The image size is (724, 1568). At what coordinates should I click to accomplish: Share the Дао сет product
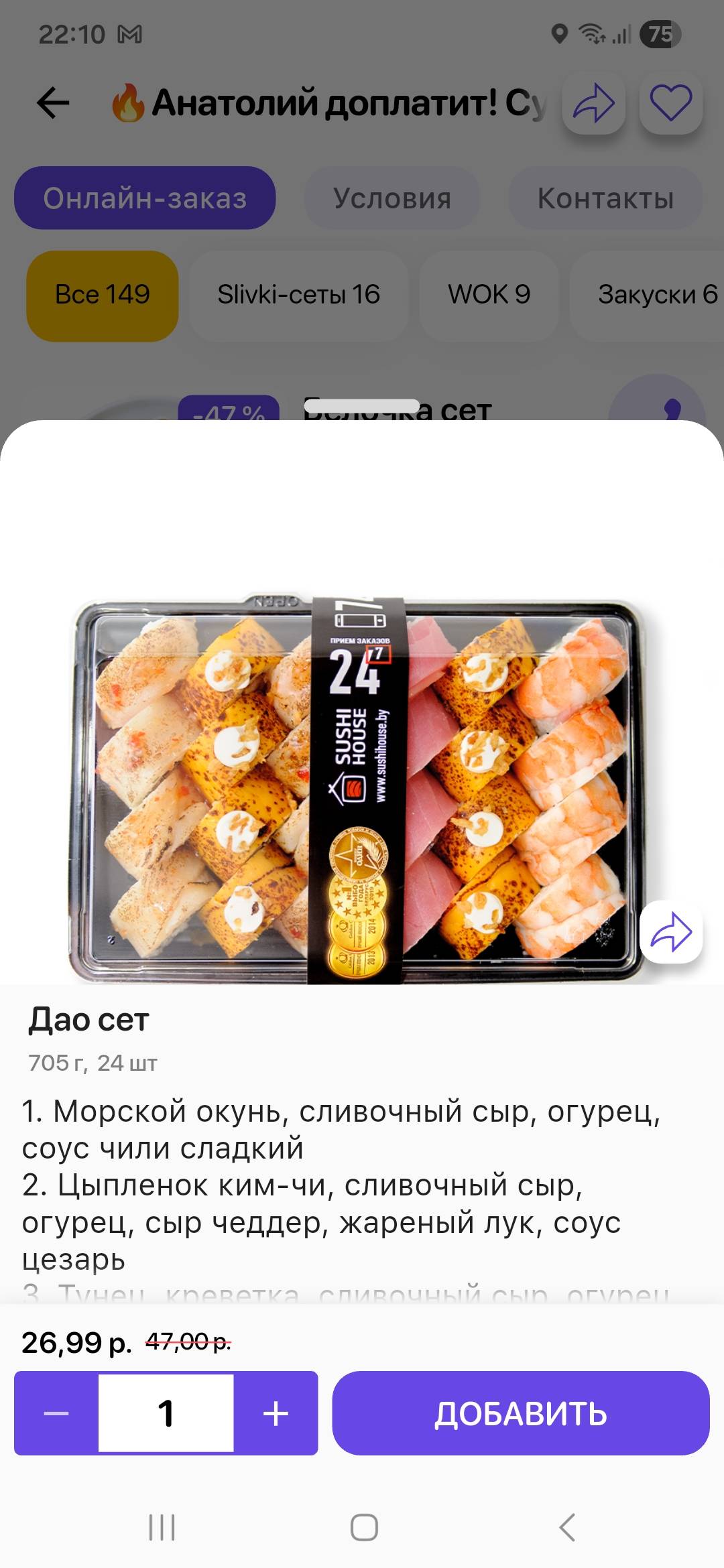point(671,932)
